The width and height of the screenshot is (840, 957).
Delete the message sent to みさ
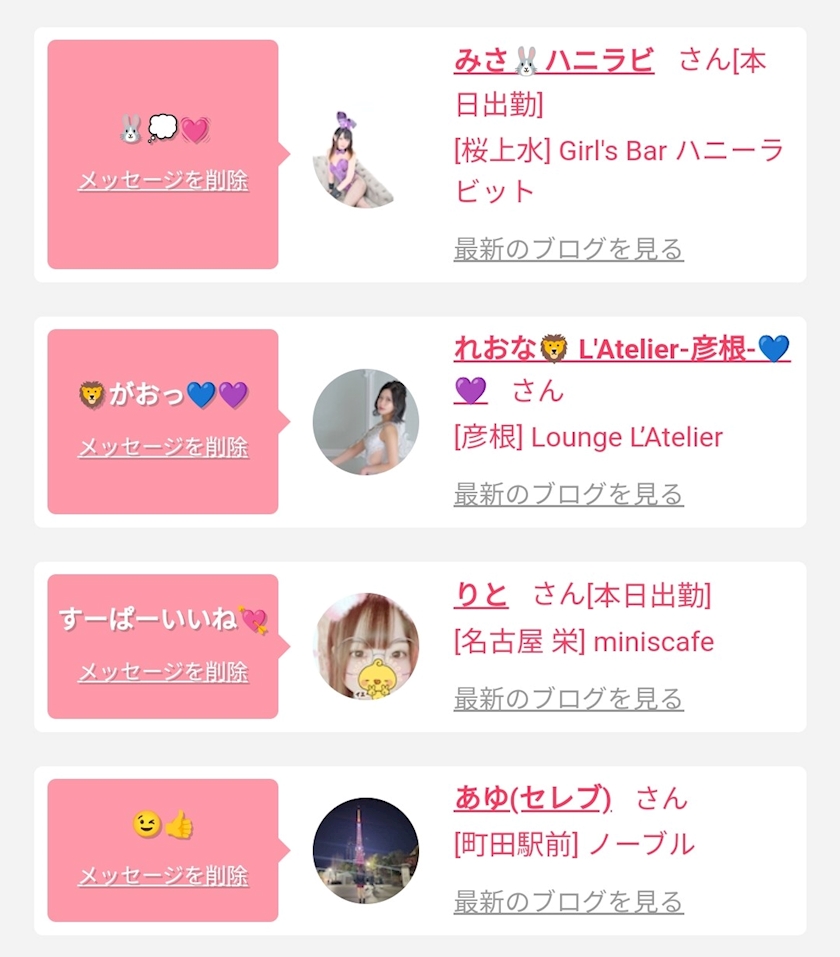pyautogui.click(x=164, y=180)
